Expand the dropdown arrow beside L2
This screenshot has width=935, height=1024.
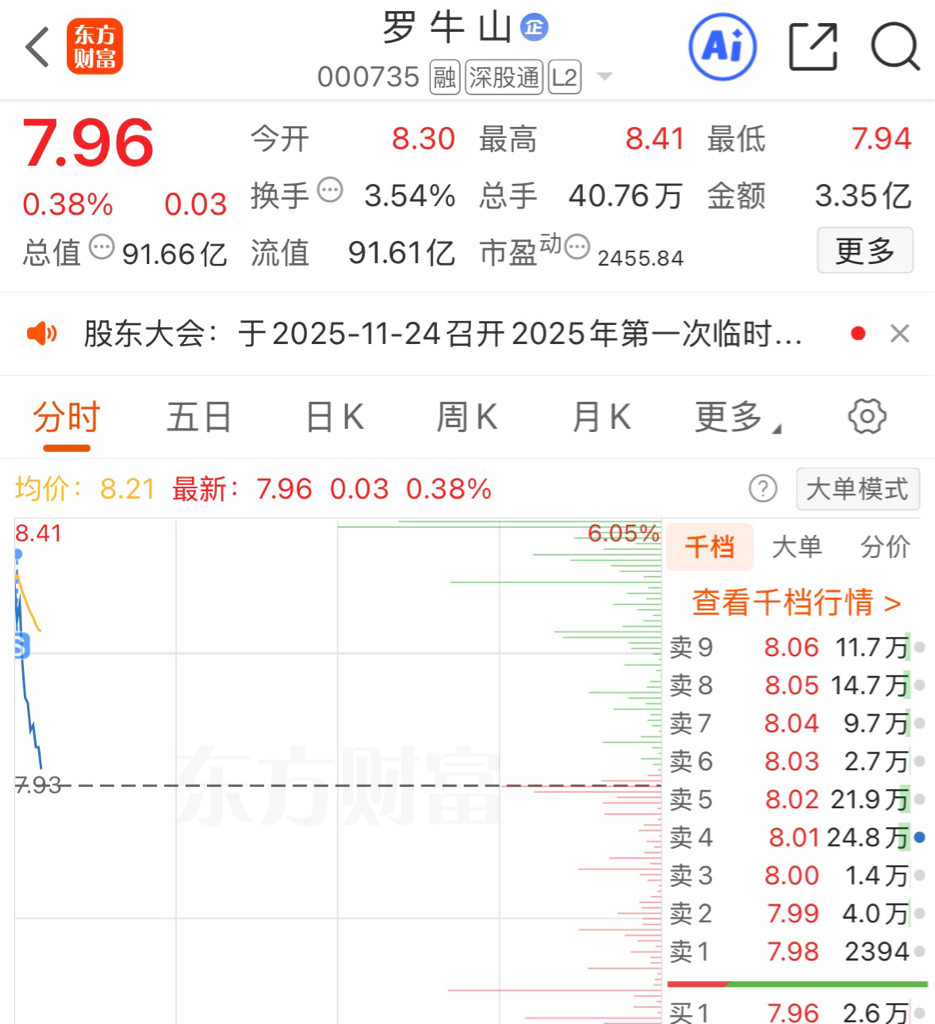pos(605,77)
